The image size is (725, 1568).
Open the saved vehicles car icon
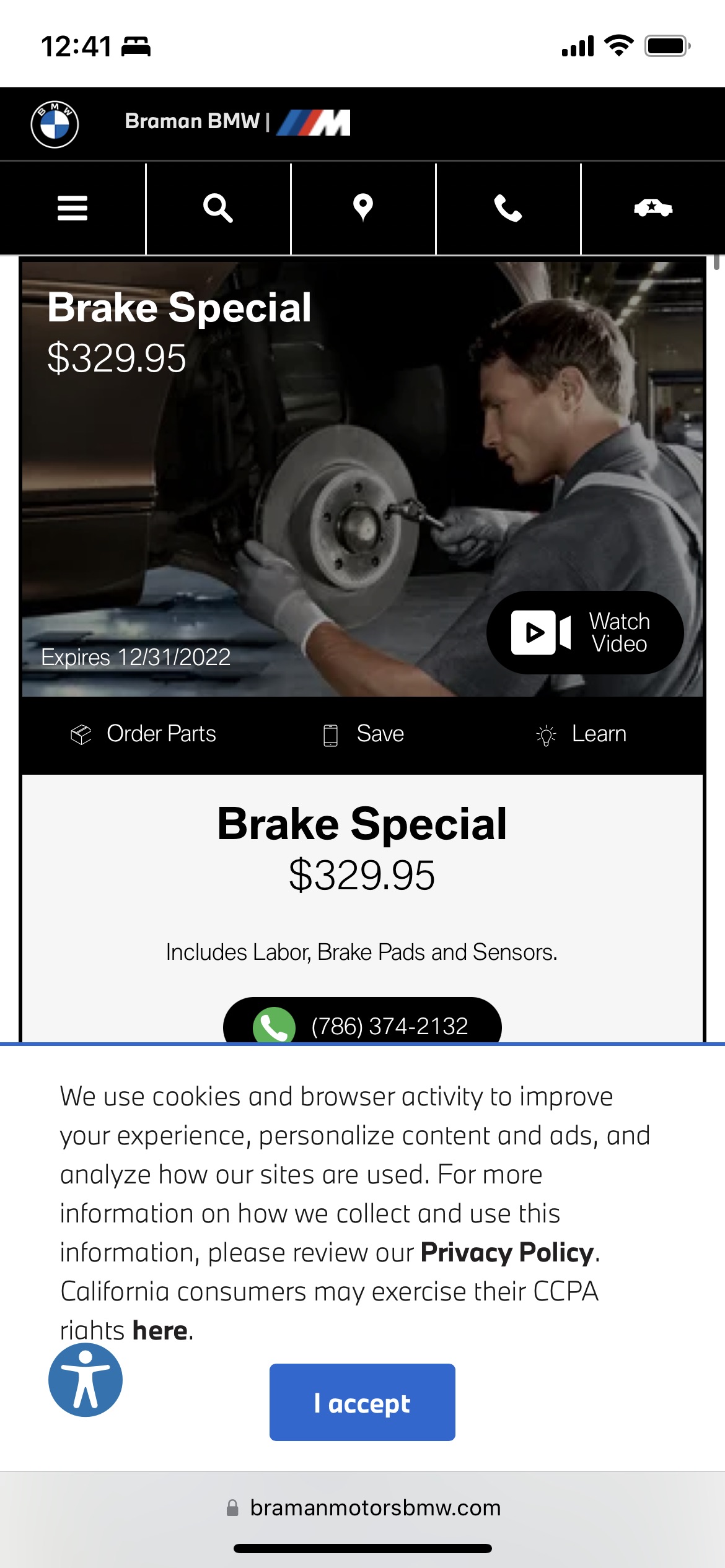(653, 208)
